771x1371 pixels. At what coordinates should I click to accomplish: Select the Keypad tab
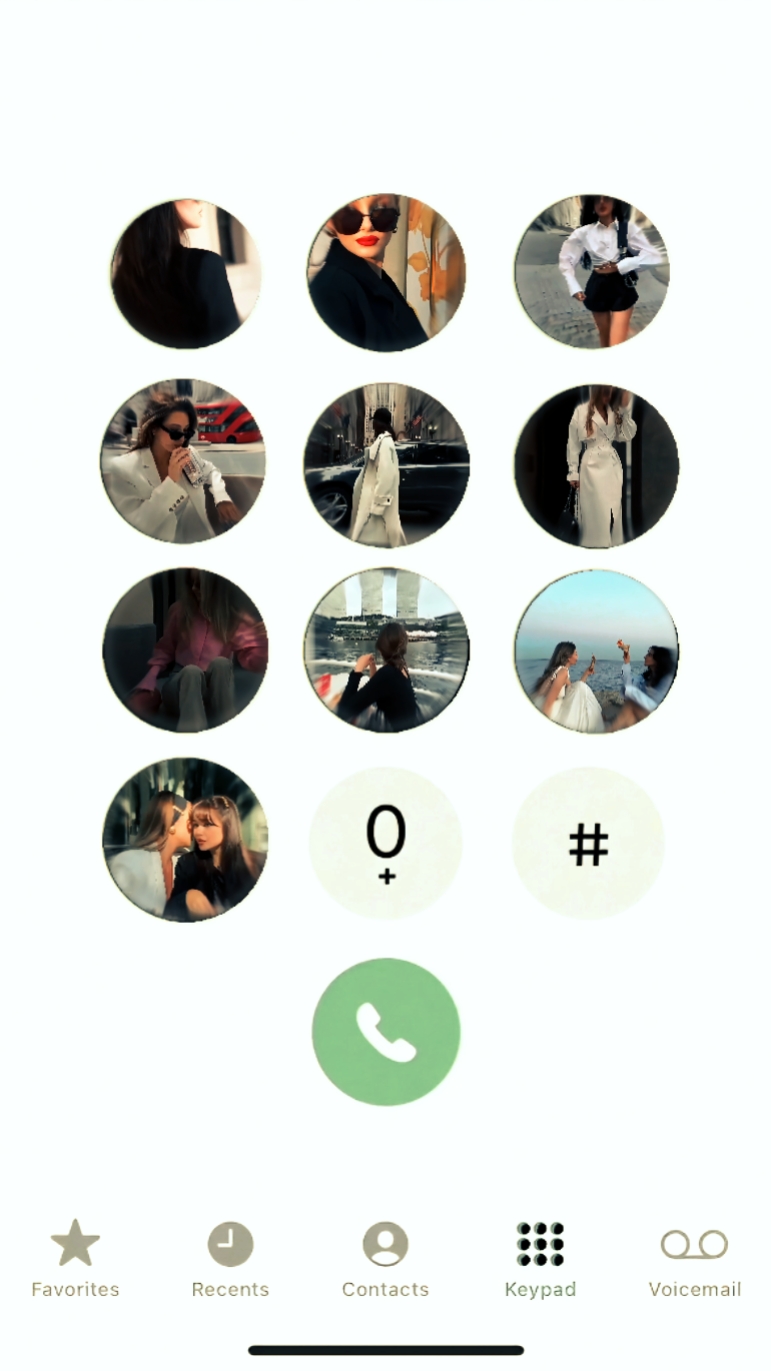540,1258
